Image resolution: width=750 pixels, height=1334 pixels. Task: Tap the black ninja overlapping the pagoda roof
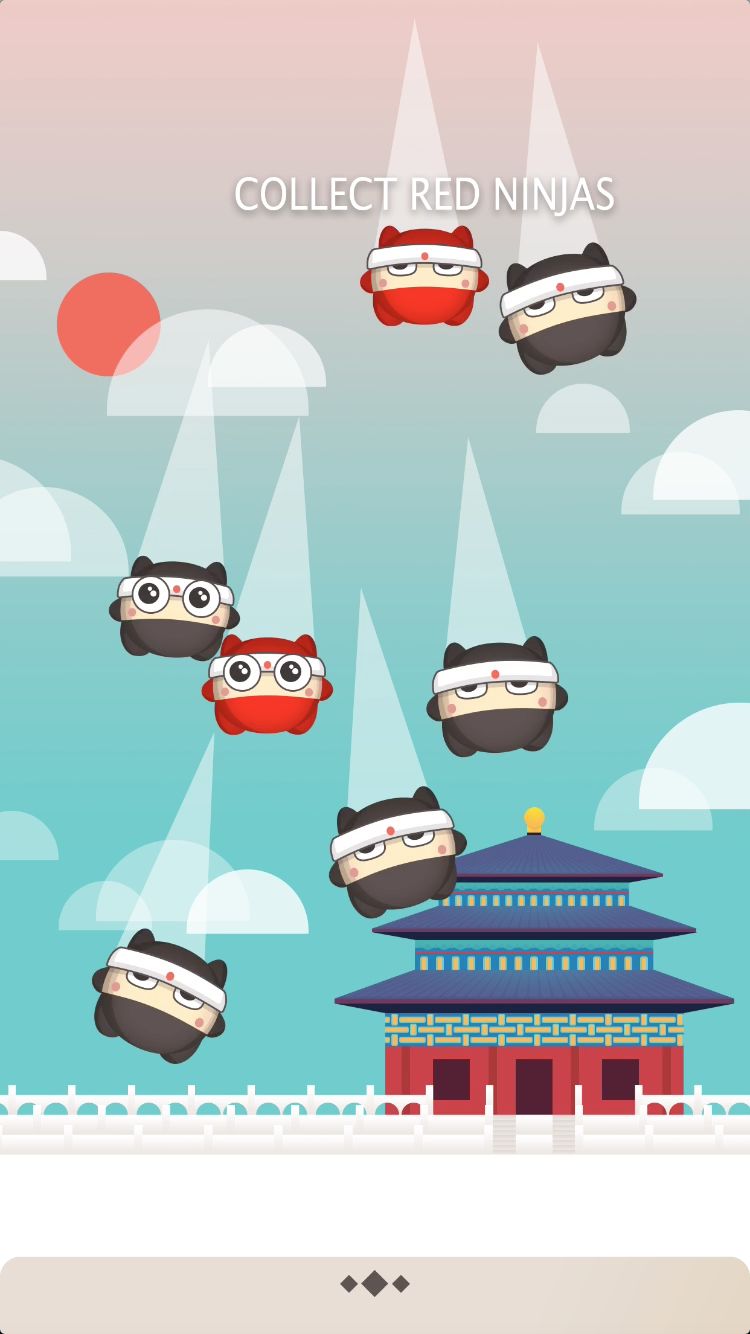[397, 852]
